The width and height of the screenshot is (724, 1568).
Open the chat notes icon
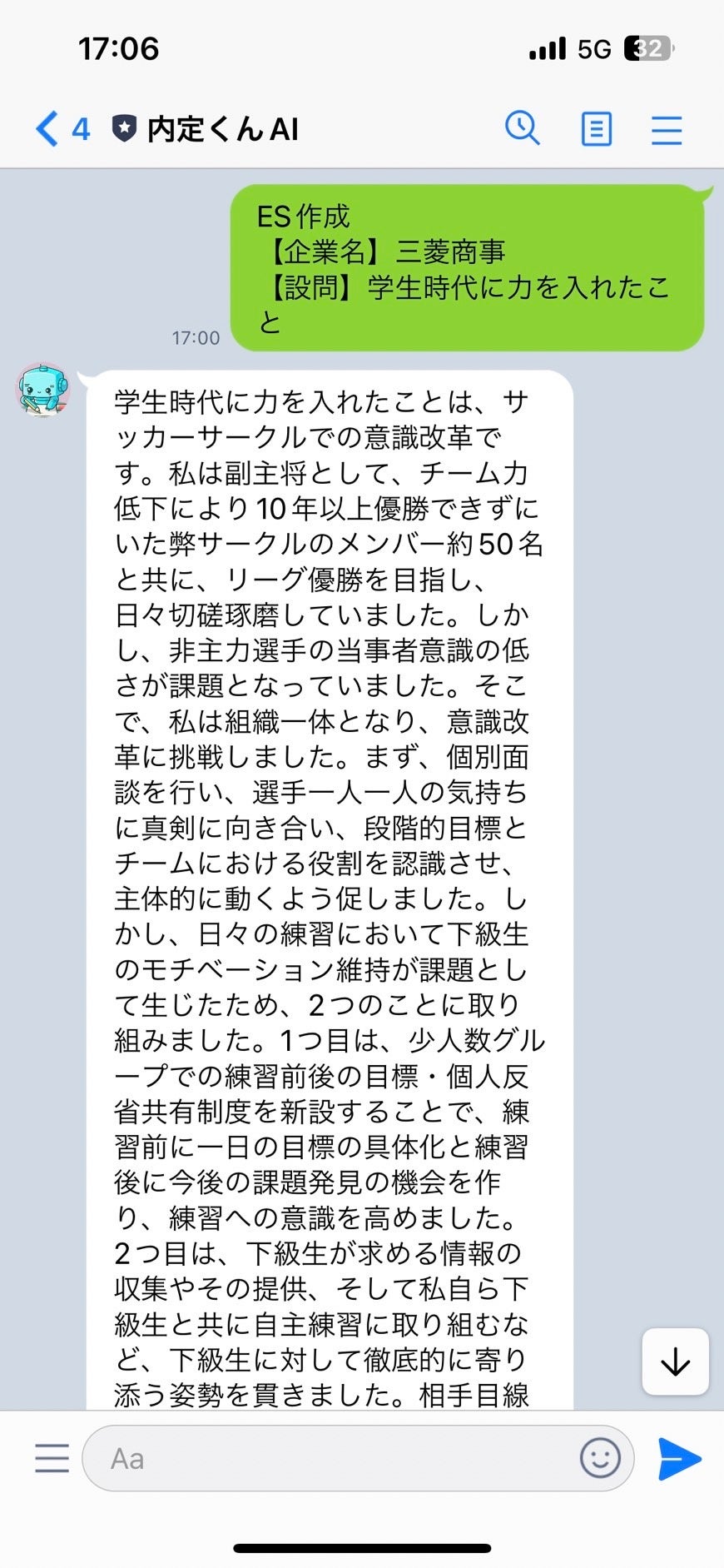coord(596,129)
